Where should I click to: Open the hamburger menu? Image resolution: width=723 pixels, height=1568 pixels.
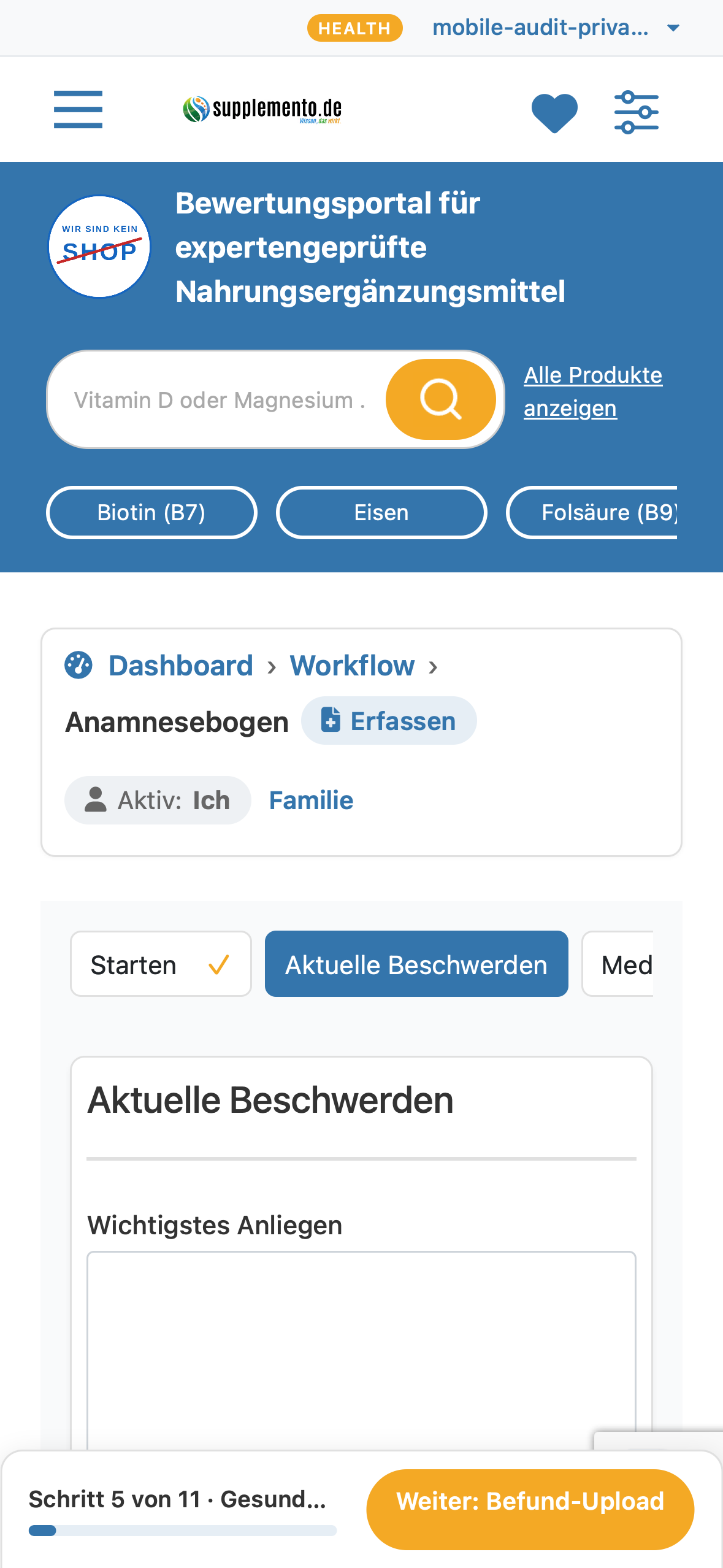pyautogui.click(x=78, y=109)
